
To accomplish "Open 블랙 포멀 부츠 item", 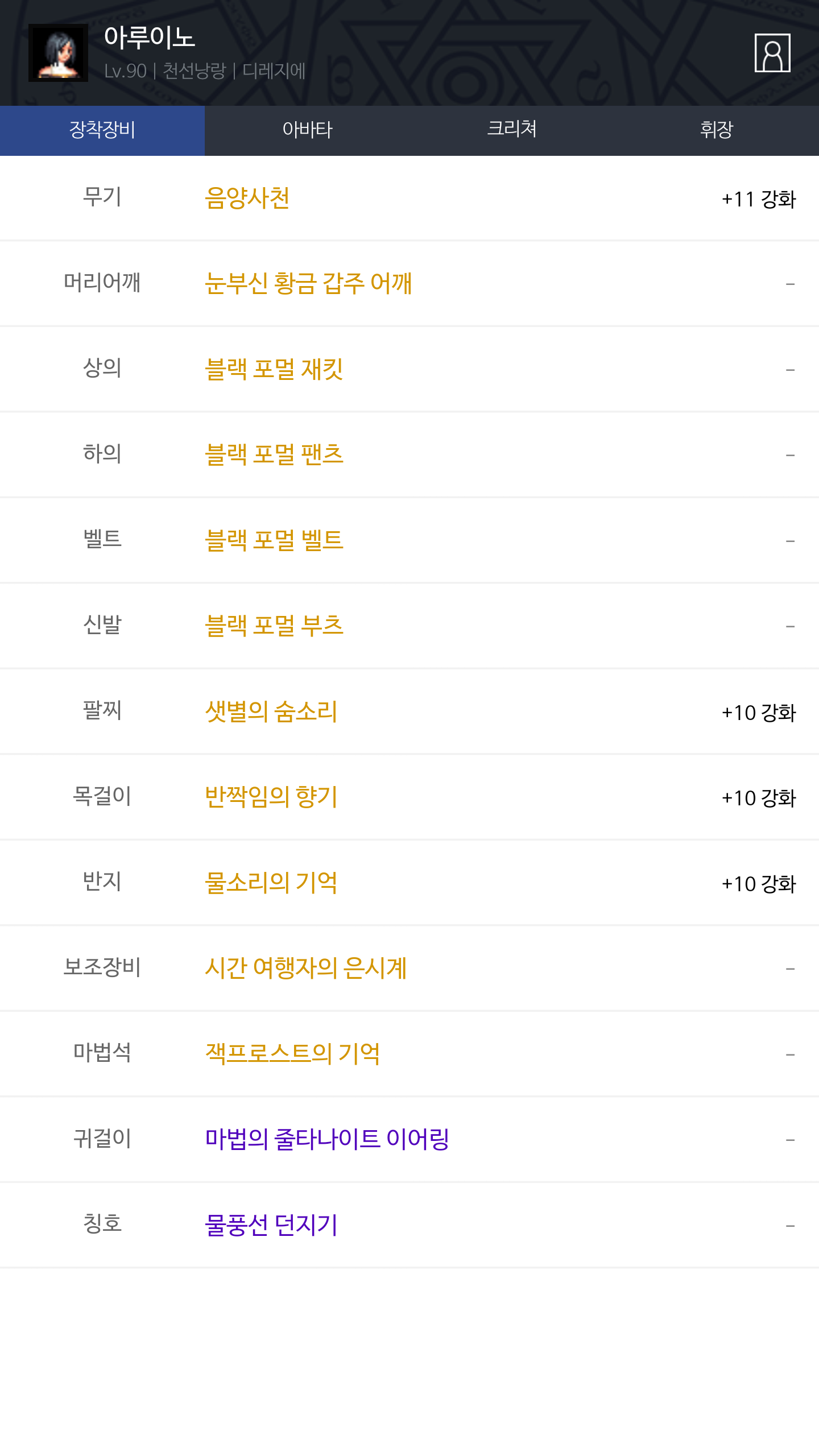I will [274, 626].
